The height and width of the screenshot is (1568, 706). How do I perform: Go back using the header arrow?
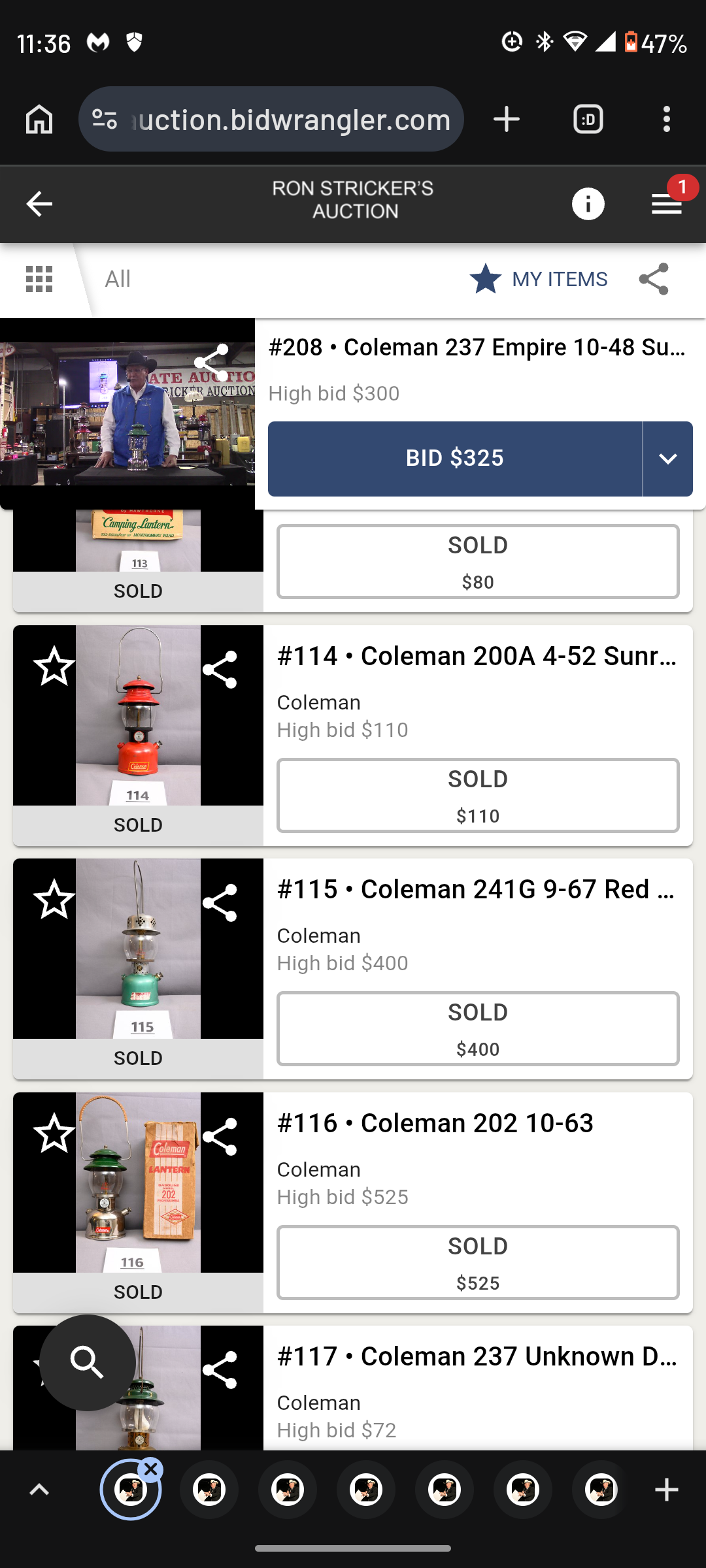point(39,204)
